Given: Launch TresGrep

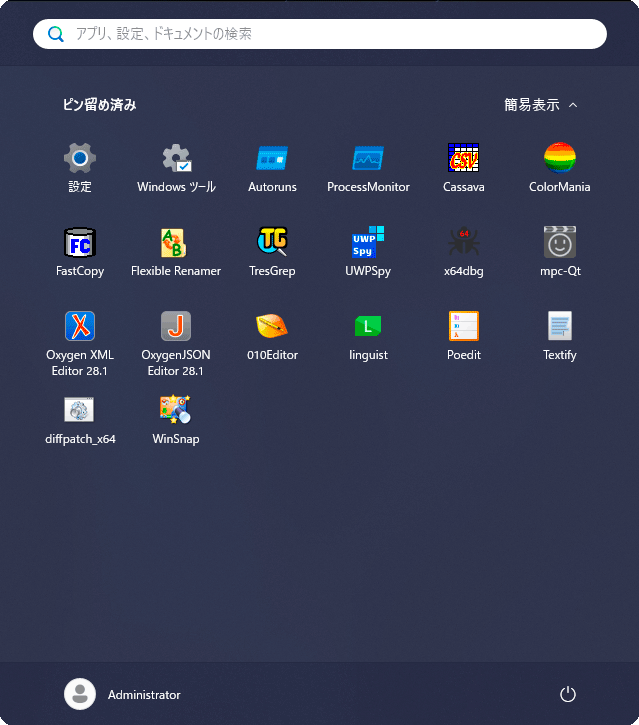Looking at the screenshot, I should pos(272,252).
